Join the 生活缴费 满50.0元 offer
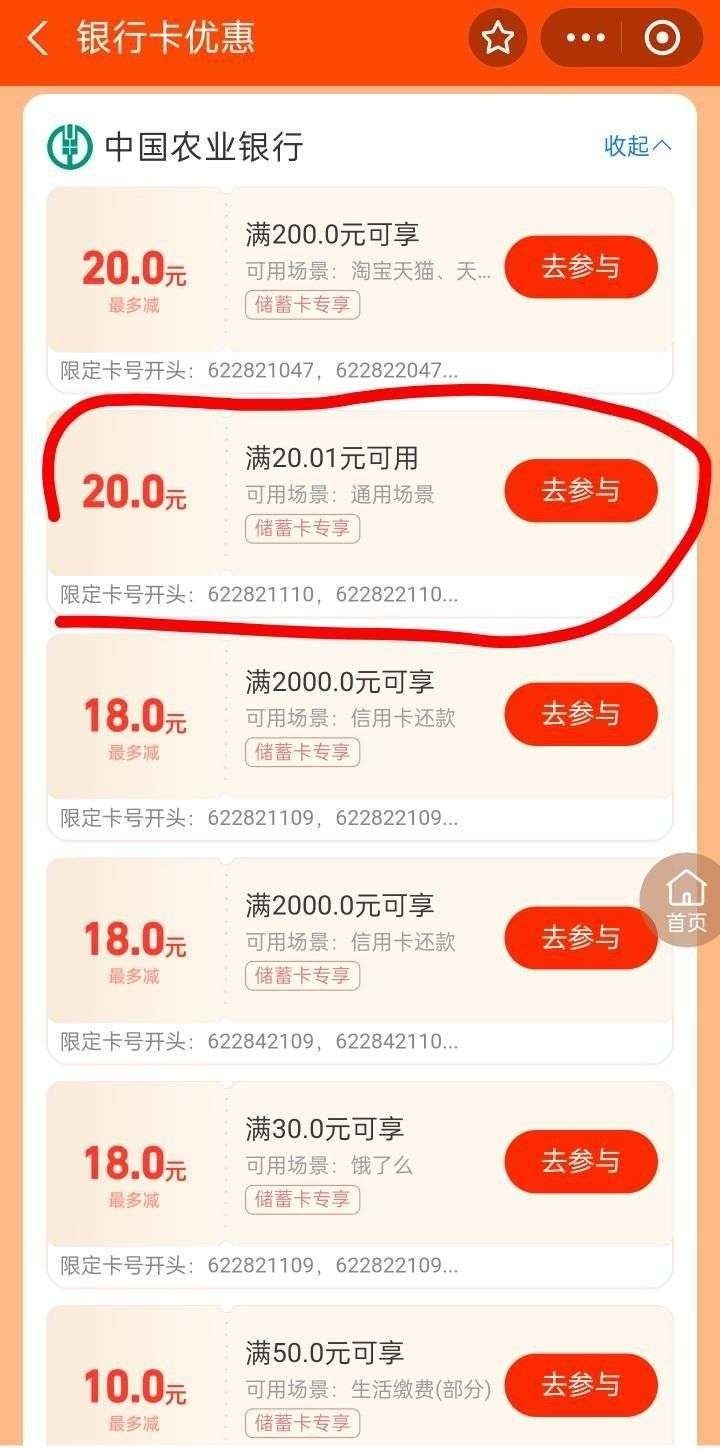The height and width of the screenshot is (1451, 720). tap(581, 1385)
